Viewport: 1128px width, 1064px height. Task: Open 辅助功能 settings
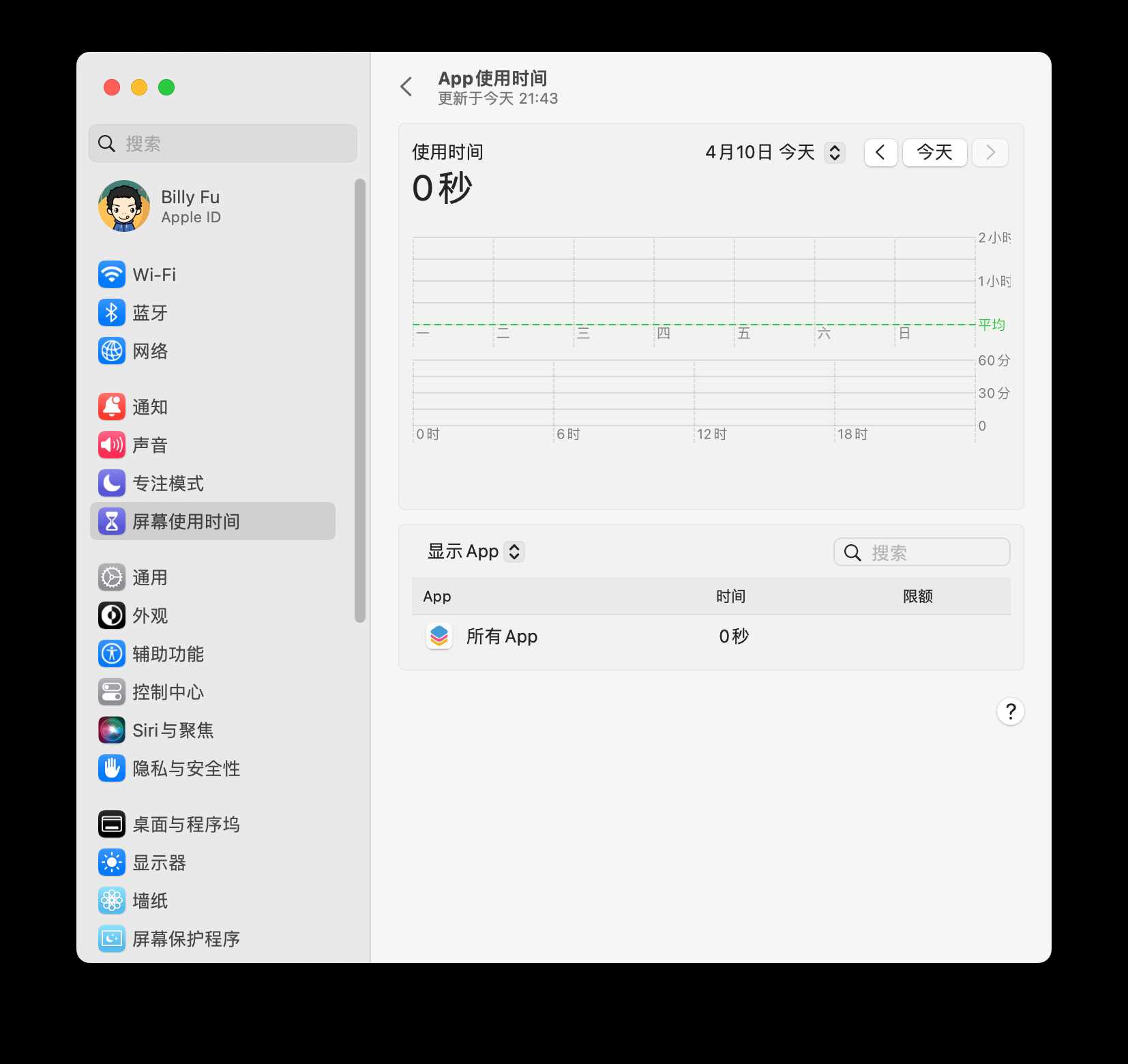click(x=168, y=654)
